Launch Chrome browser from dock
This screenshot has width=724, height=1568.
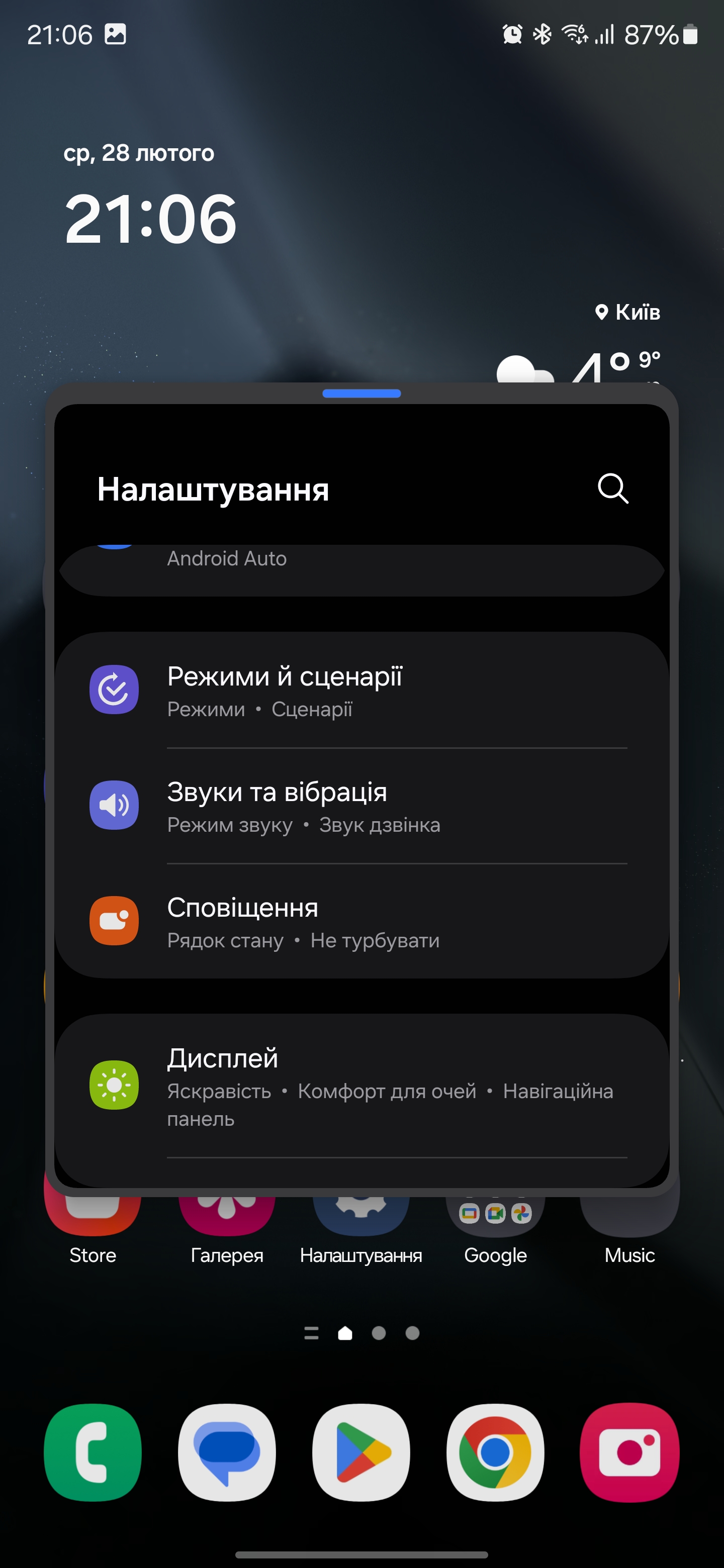(495, 1452)
